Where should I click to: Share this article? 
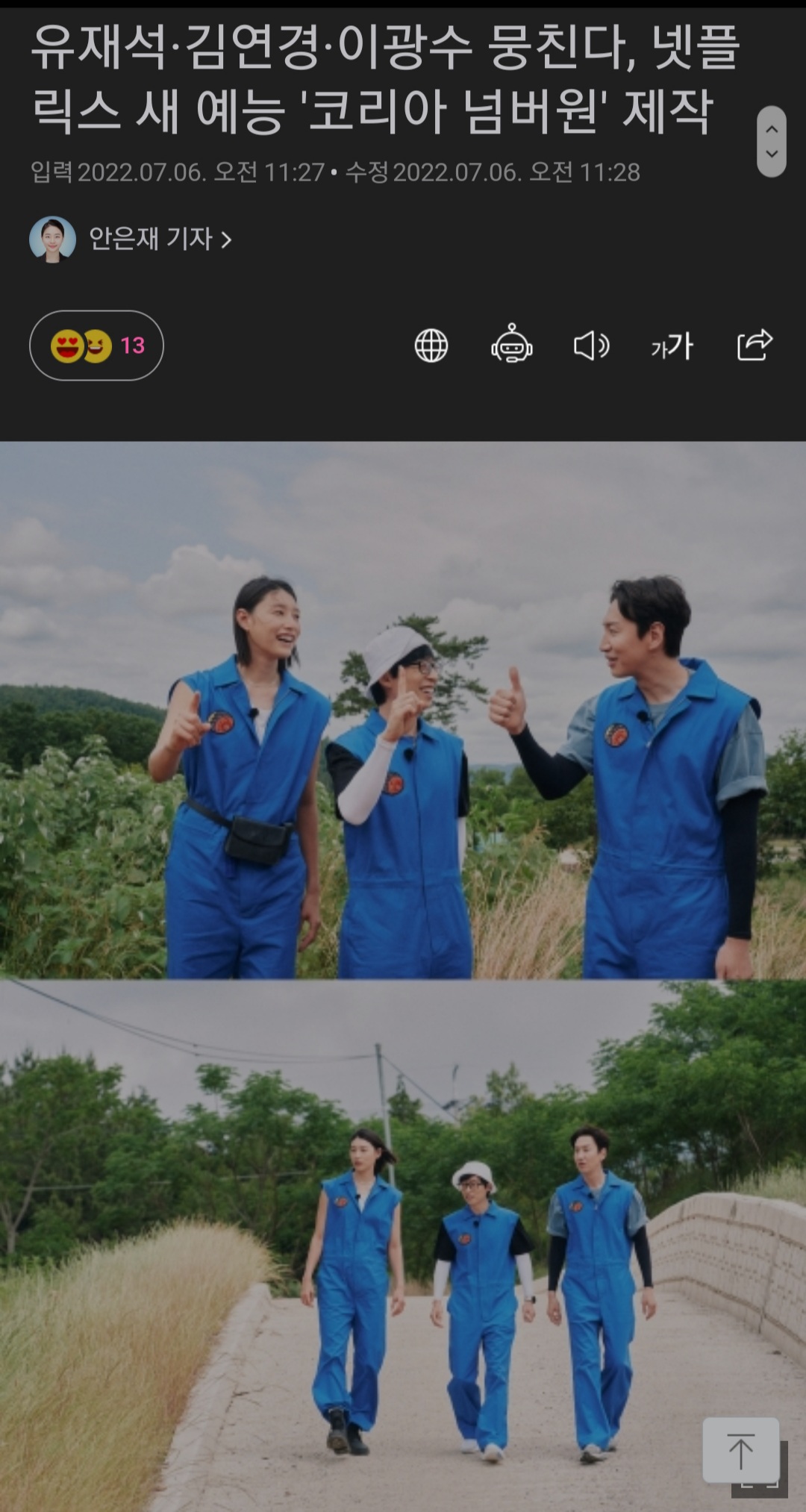point(755,345)
